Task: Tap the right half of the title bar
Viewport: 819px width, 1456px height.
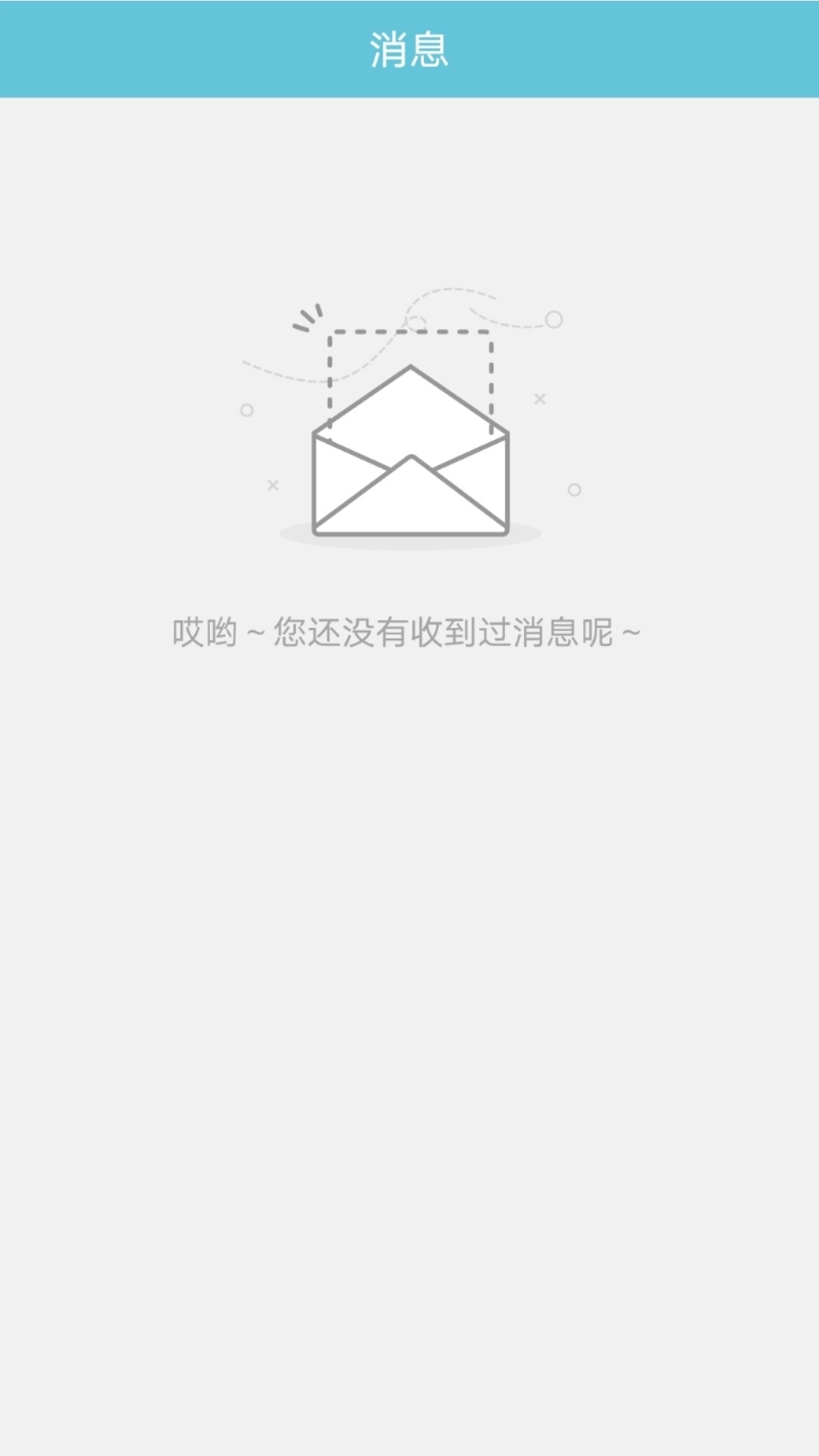Action: pyautogui.click(x=614, y=48)
